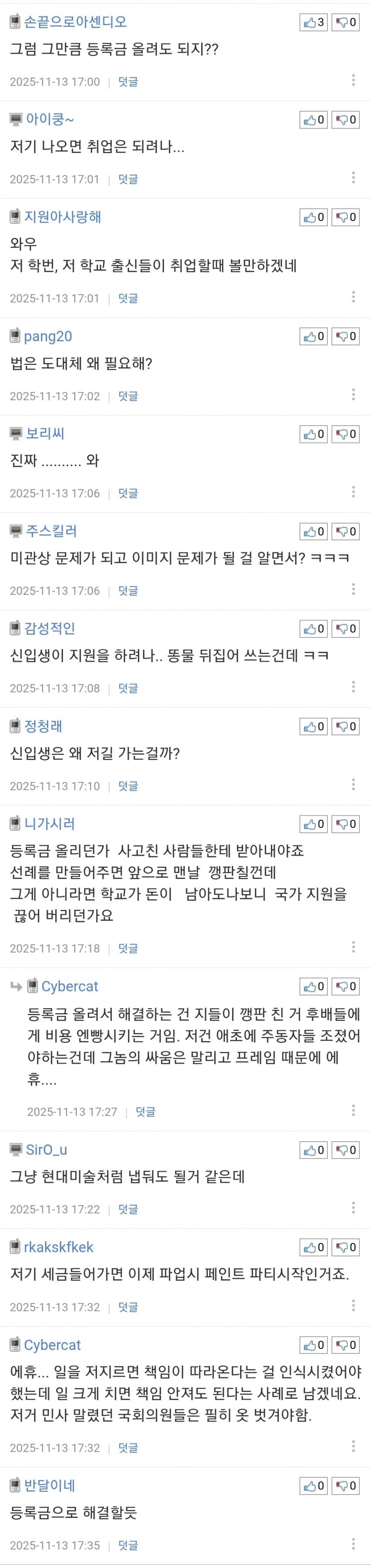371x1568 pixels.
Task: Tap 덧글 under SirO_u's comment
Action: coord(128,1209)
